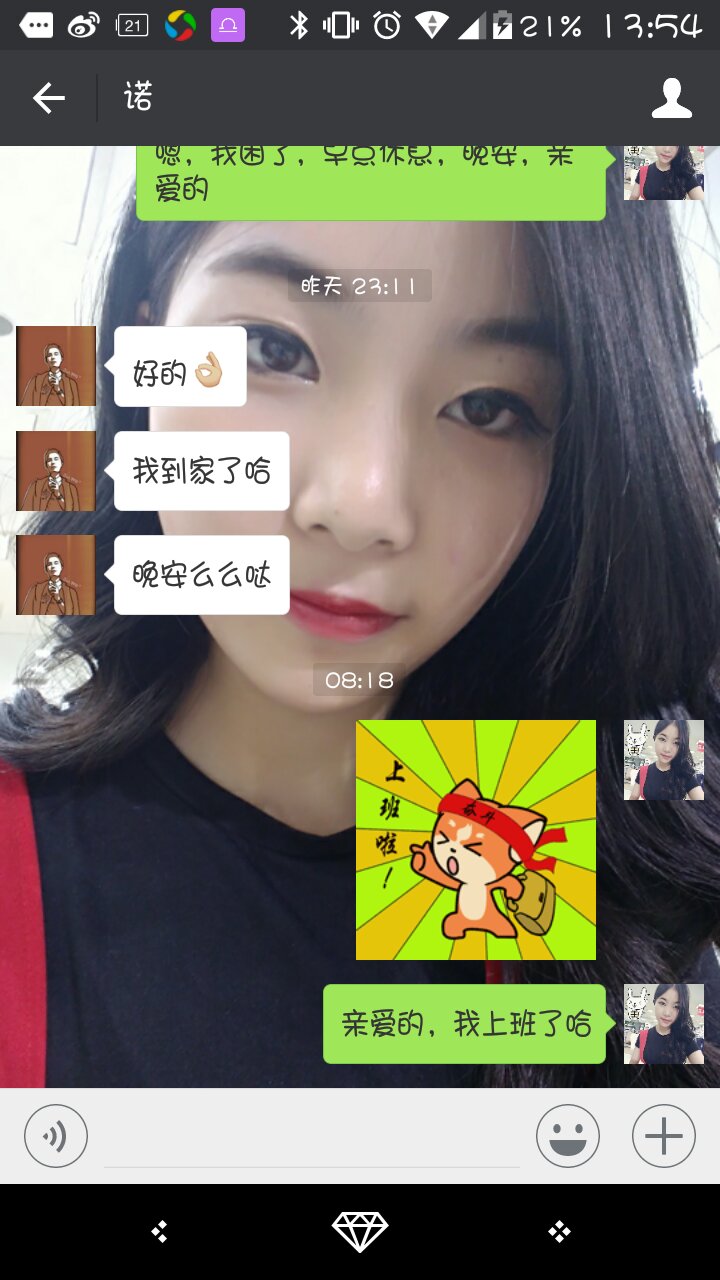Tap my avatar beside 亲爱的，我上班了哈
The width and height of the screenshot is (720, 1280).
(x=663, y=1024)
